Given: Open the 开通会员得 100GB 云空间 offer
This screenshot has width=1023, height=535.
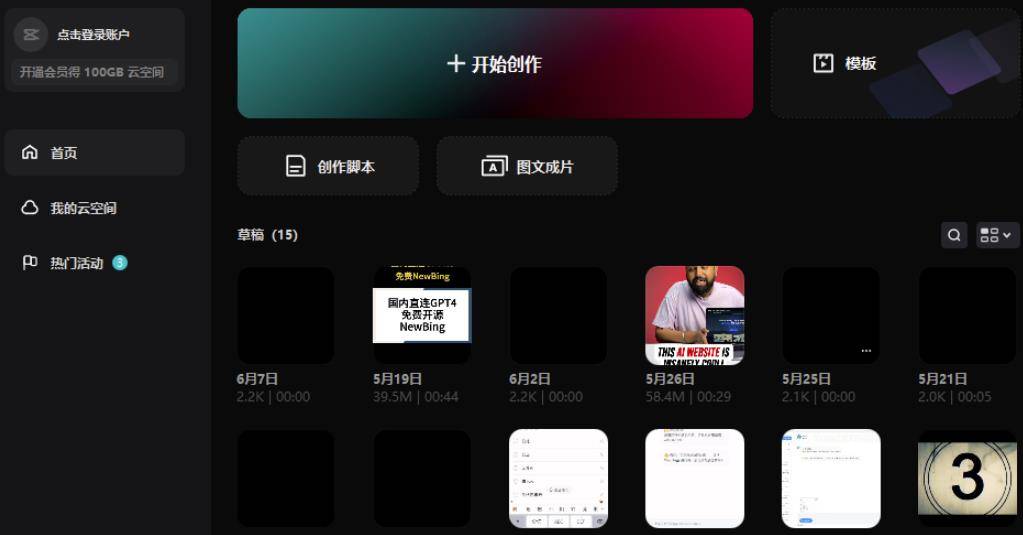Looking at the screenshot, I should [92, 72].
